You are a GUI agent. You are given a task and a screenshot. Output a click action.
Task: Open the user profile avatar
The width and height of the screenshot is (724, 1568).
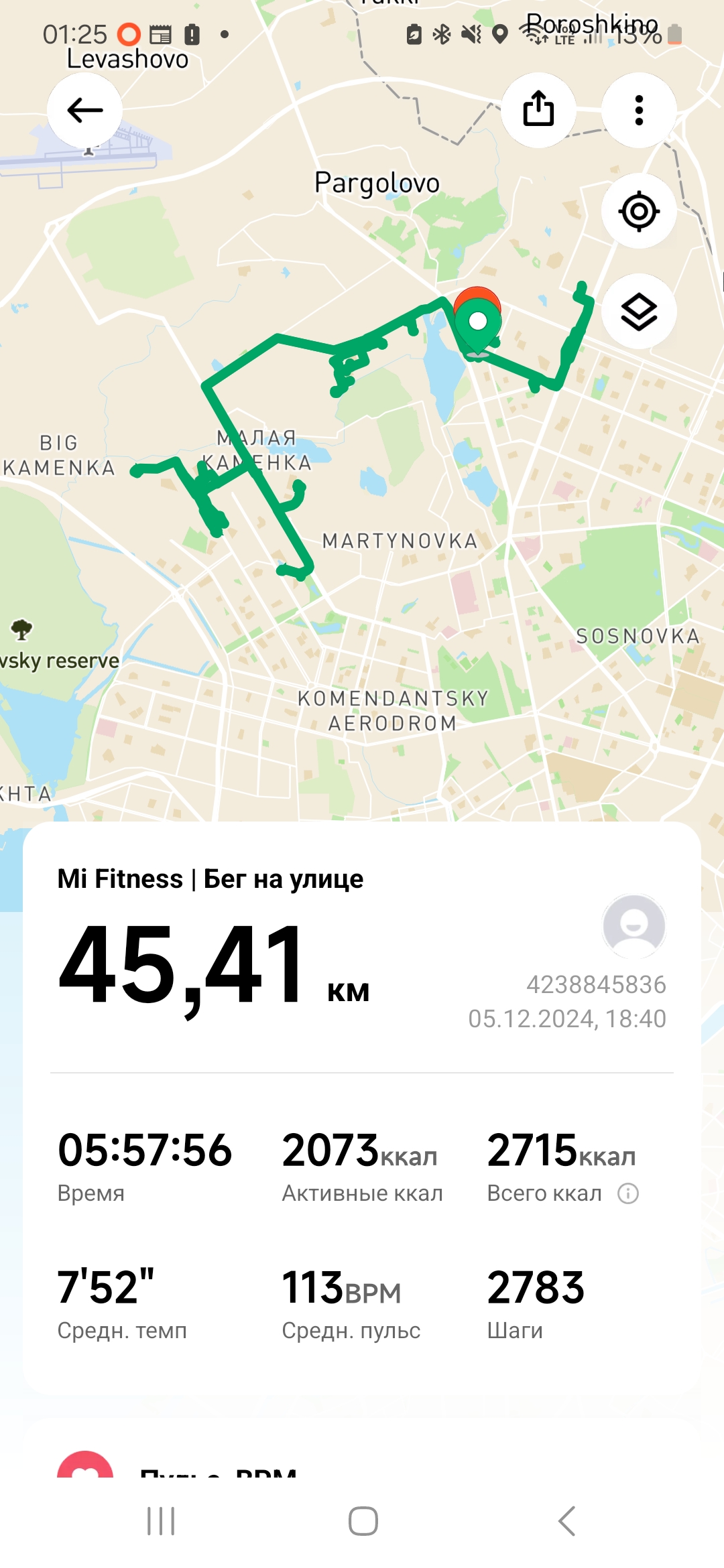coord(633,926)
